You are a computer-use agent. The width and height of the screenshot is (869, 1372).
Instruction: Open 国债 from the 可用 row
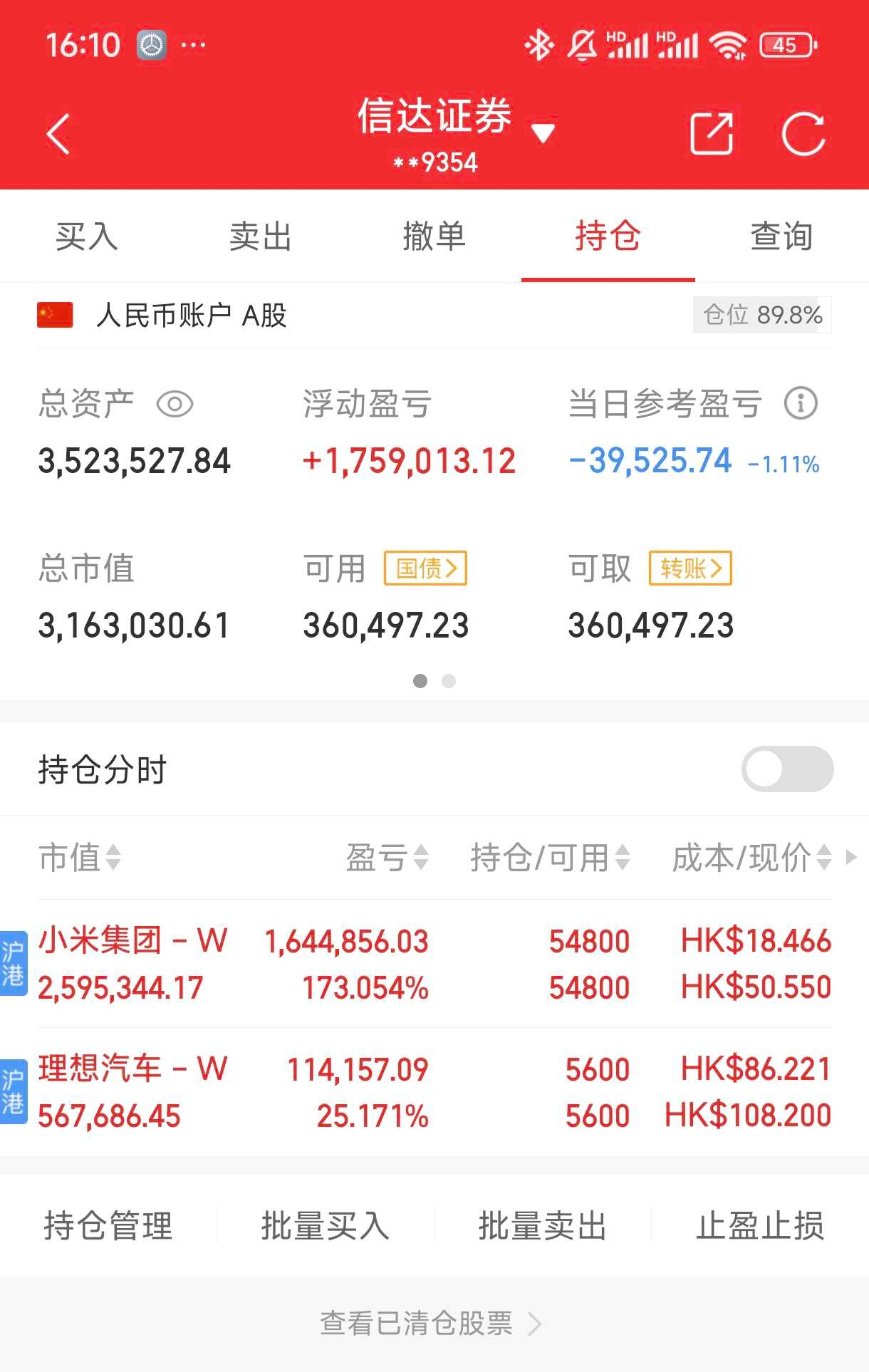[425, 567]
